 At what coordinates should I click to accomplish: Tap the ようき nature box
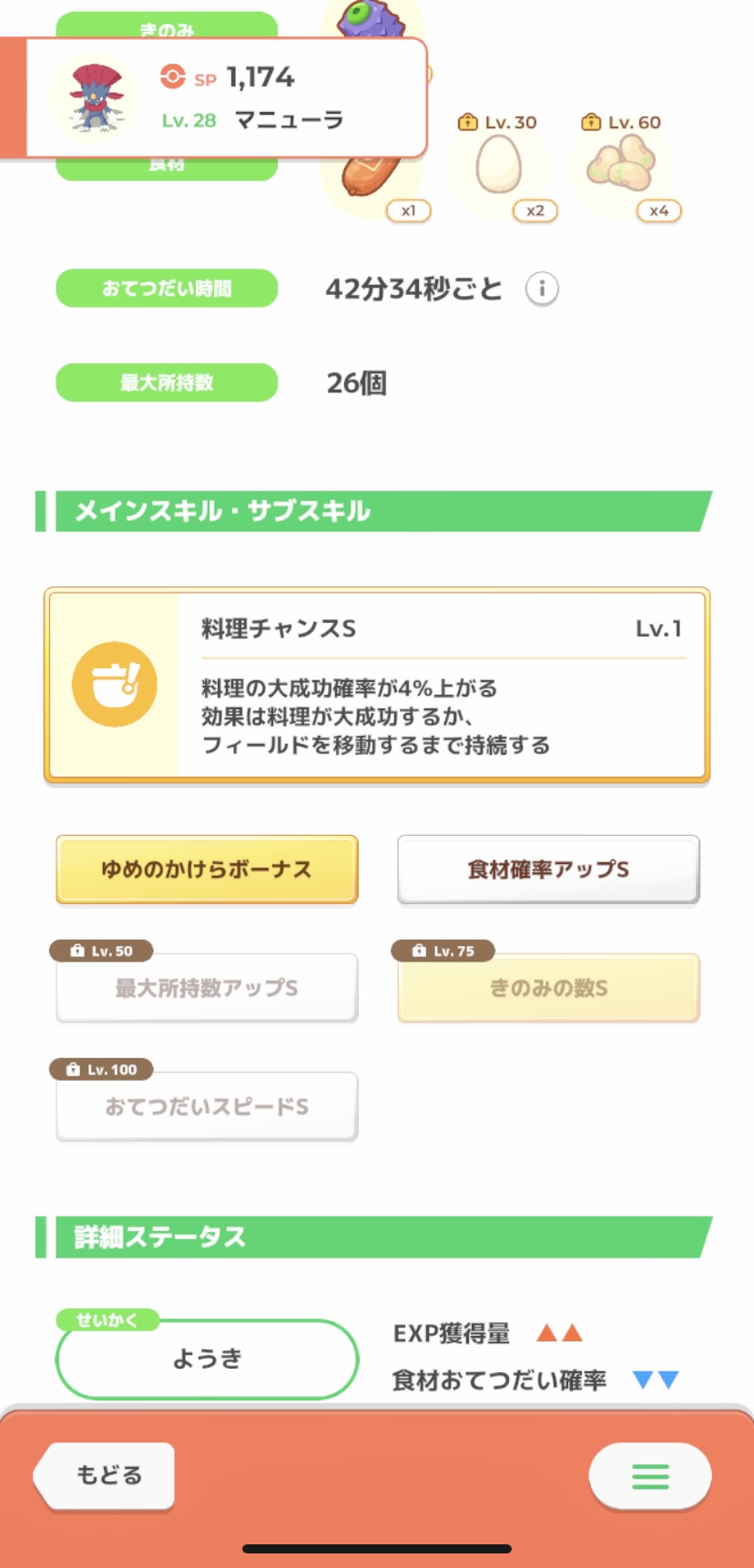coord(207,1359)
